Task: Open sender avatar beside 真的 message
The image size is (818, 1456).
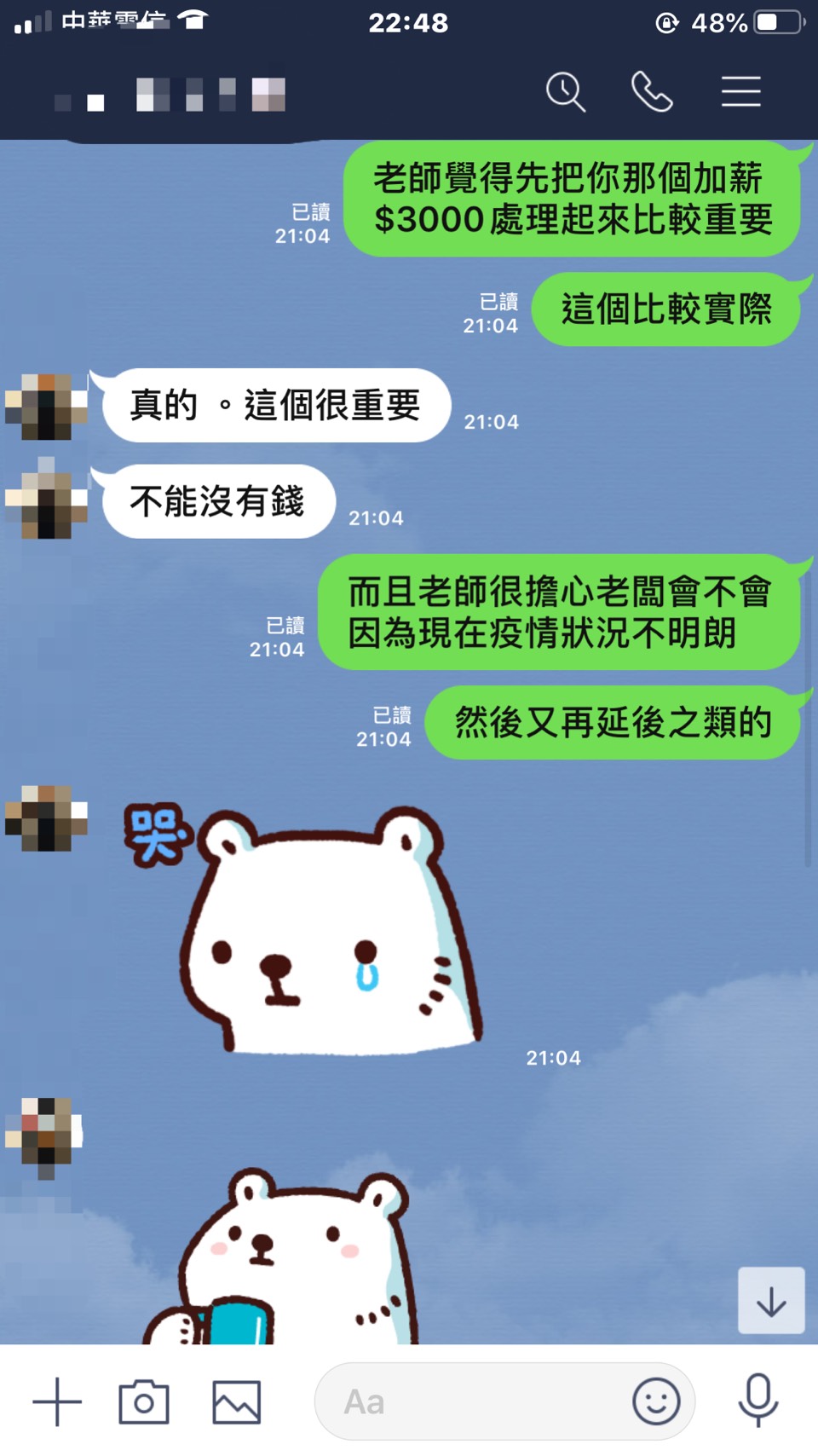Action: [46, 407]
